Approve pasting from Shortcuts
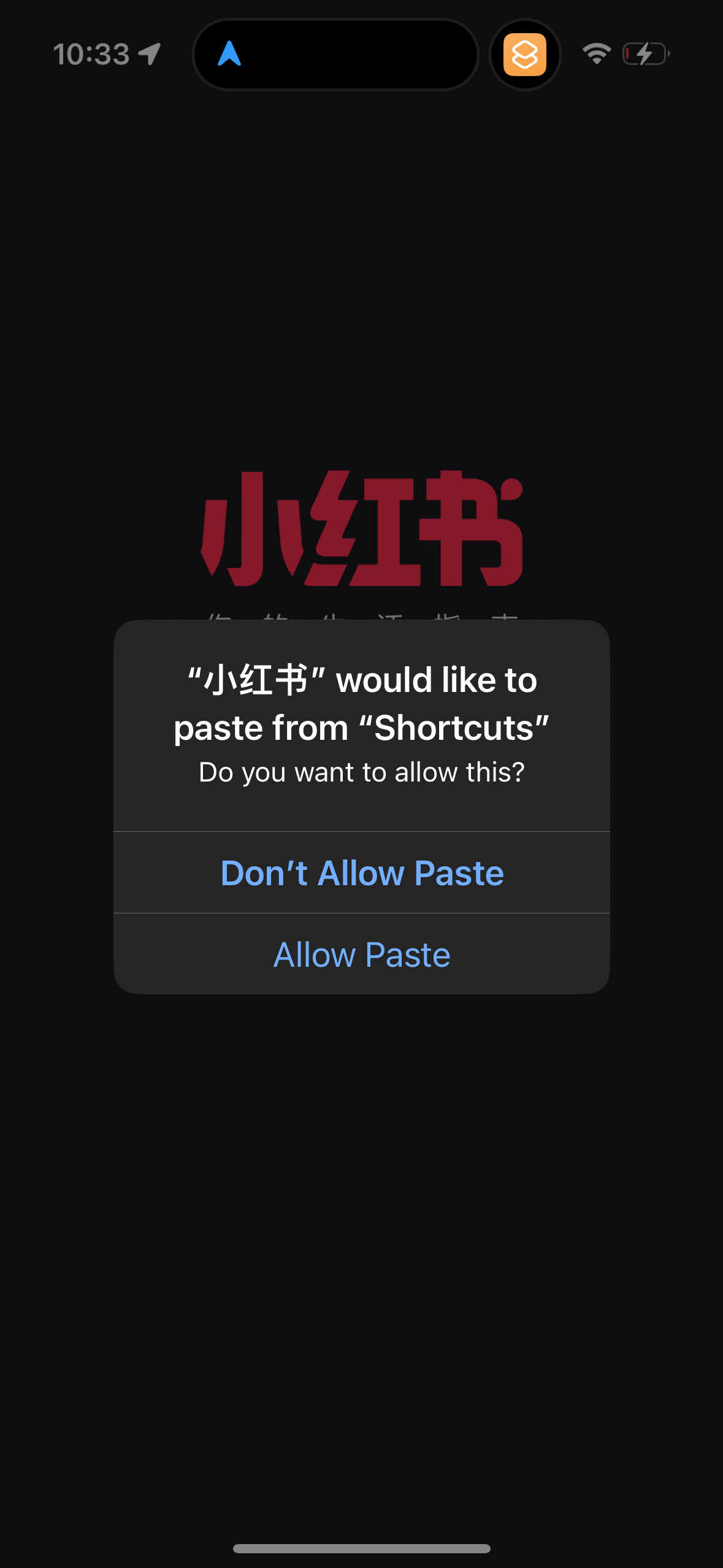723x1568 pixels. click(x=362, y=954)
